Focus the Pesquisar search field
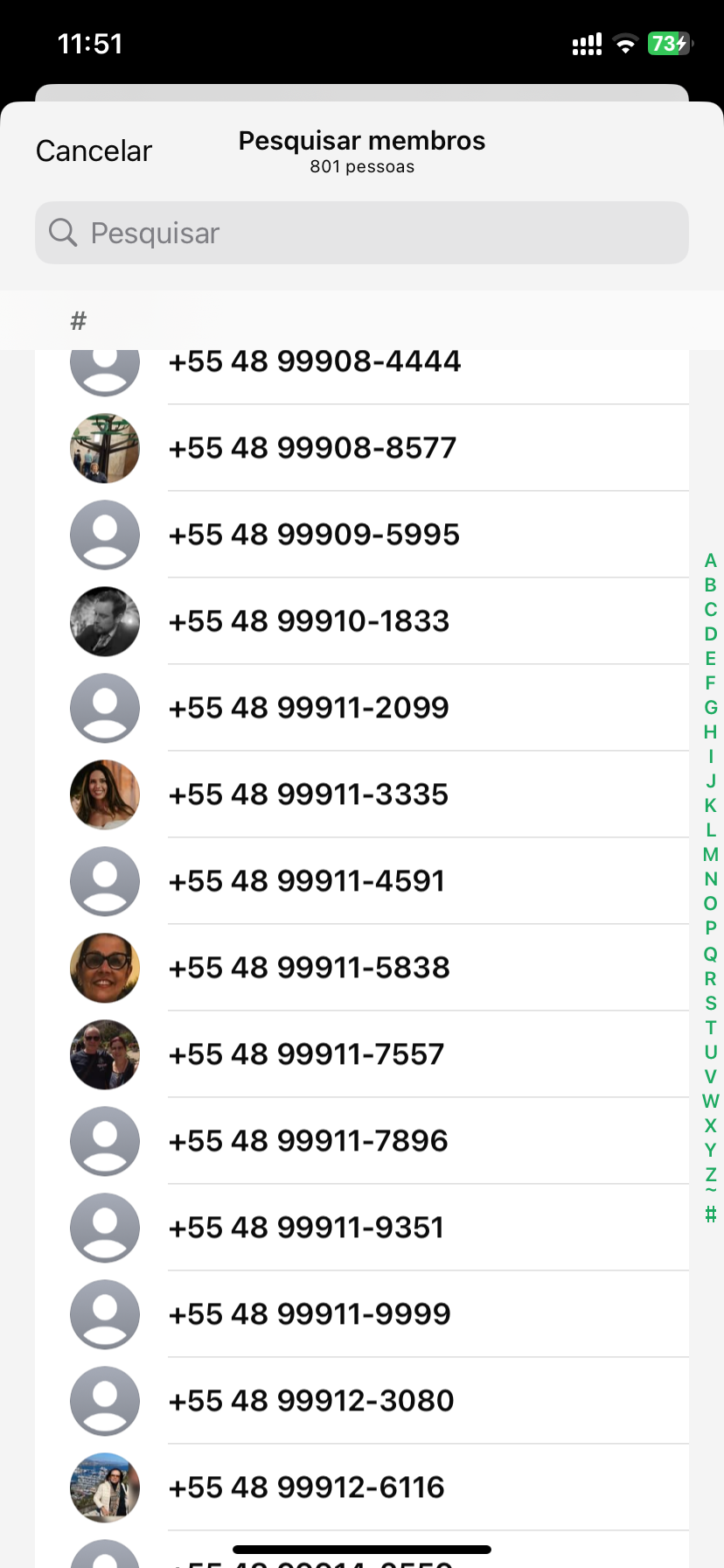 coord(362,233)
